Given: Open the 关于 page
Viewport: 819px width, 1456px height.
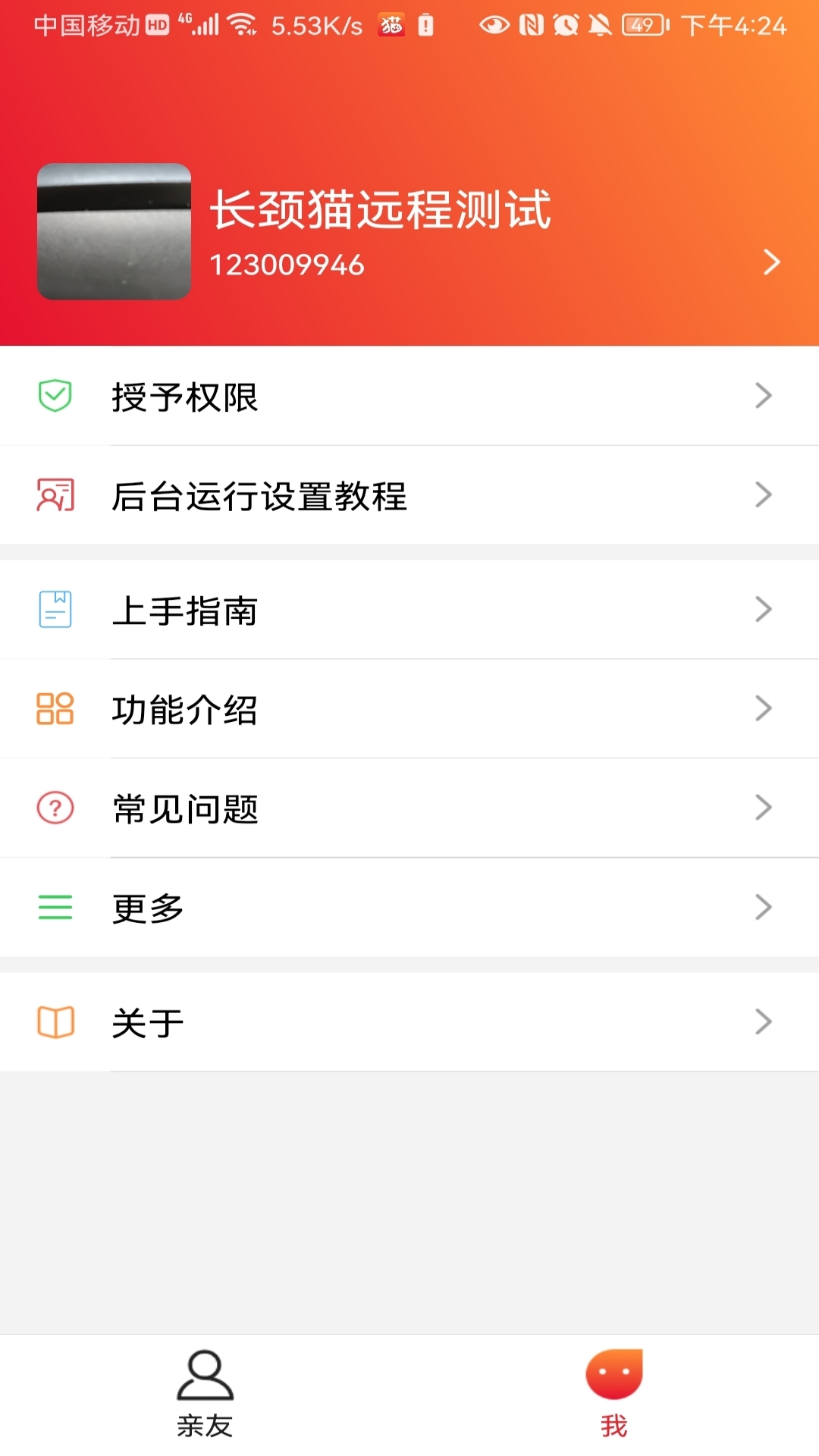Looking at the screenshot, I should [409, 1022].
